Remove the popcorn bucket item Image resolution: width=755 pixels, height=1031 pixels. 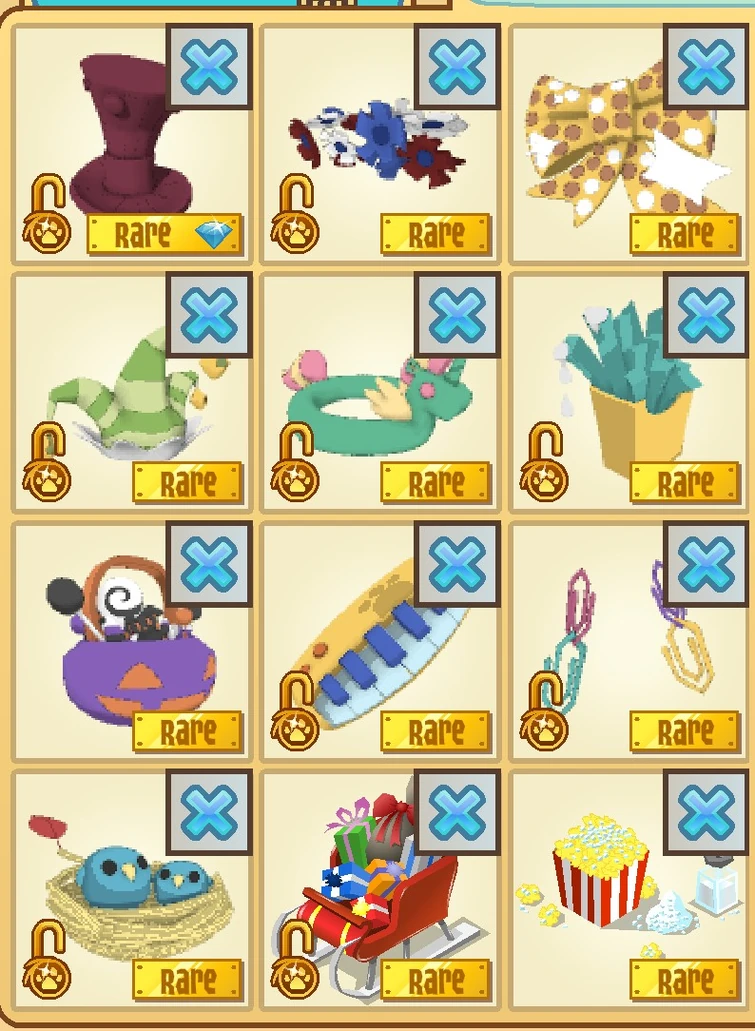tap(706, 811)
